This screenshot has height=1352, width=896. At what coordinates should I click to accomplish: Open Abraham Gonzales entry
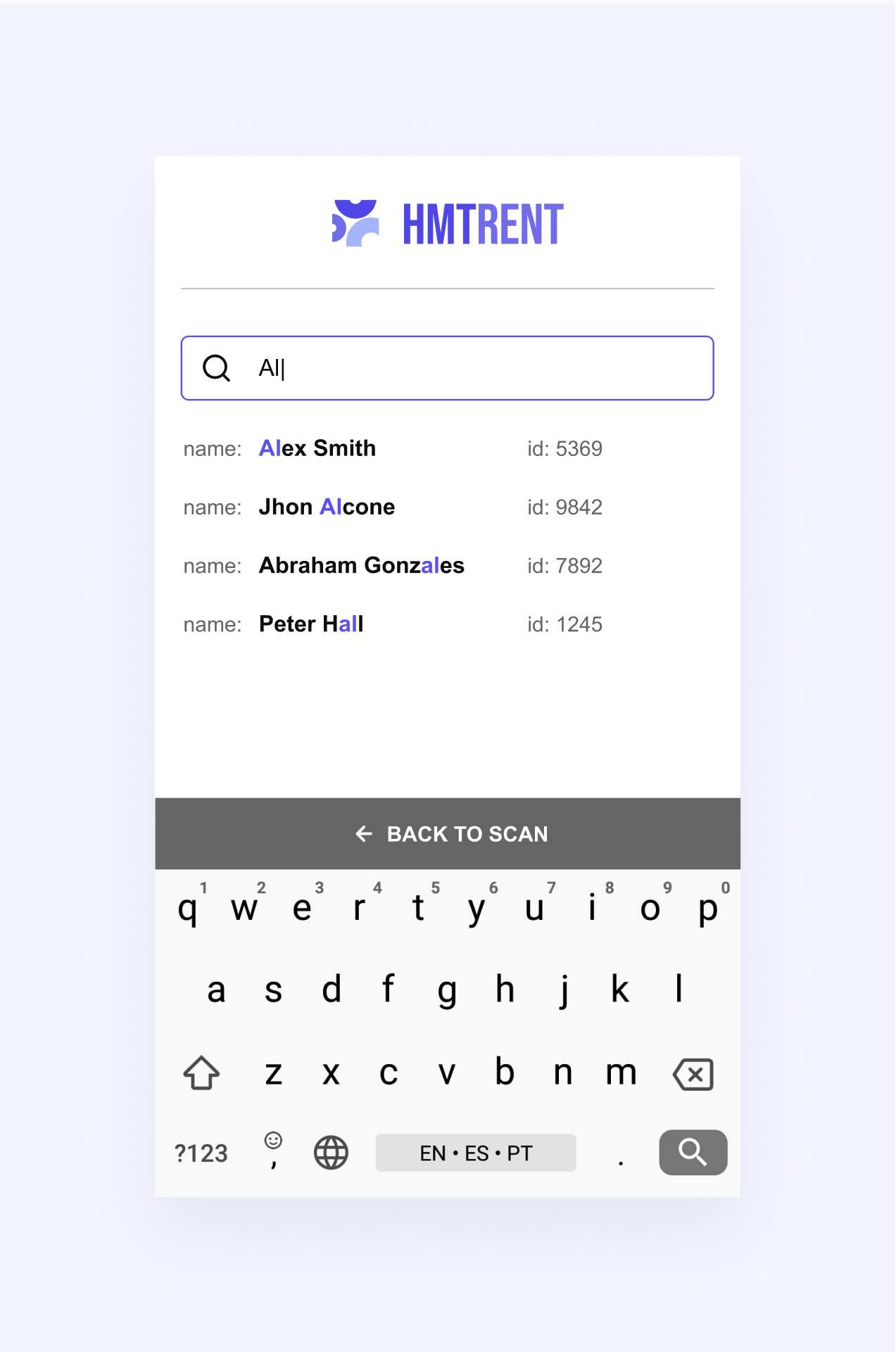[x=361, y=565]
